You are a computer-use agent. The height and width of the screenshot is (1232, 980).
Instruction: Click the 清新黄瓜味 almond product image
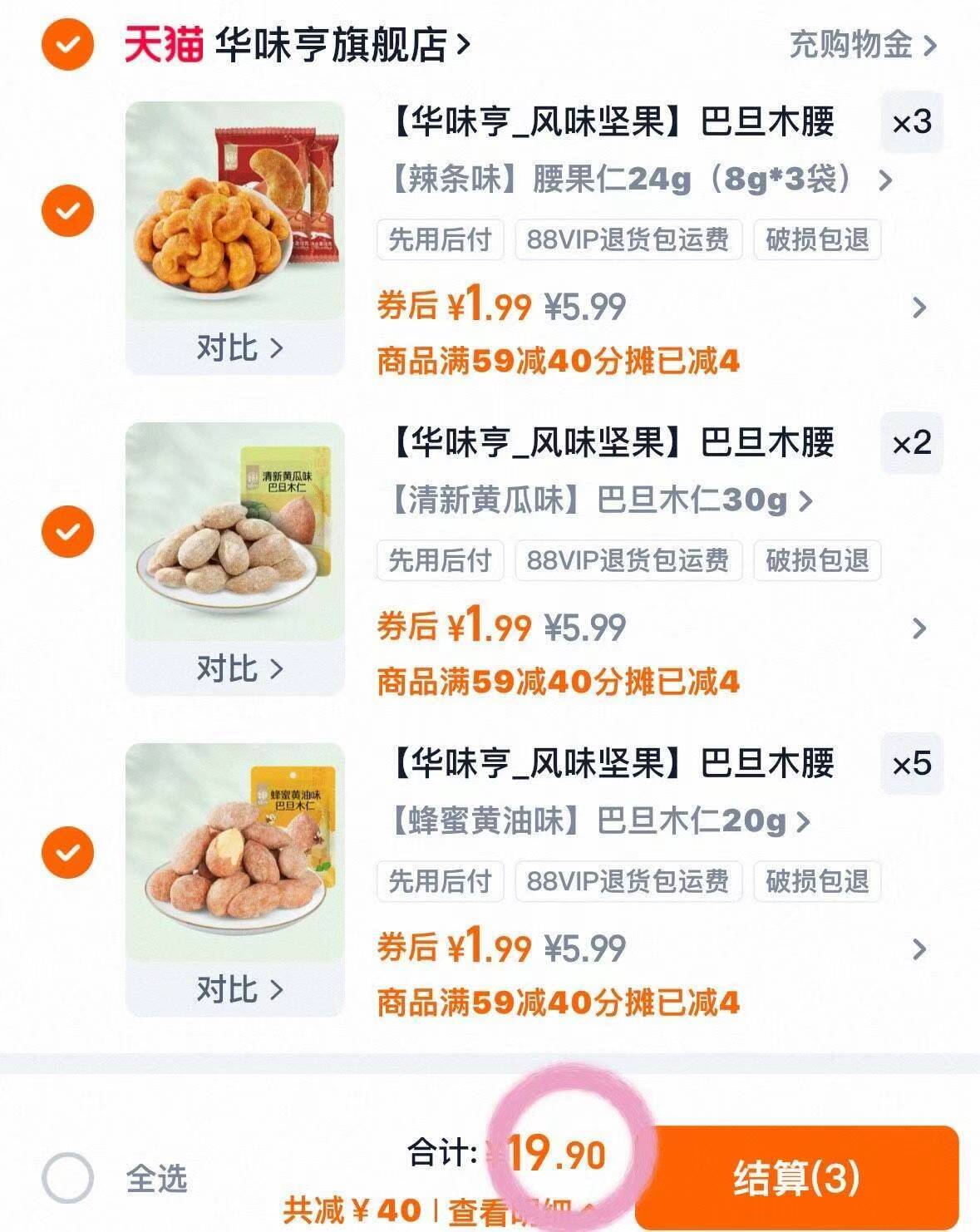pyautogui.click(x=237, y=540)
